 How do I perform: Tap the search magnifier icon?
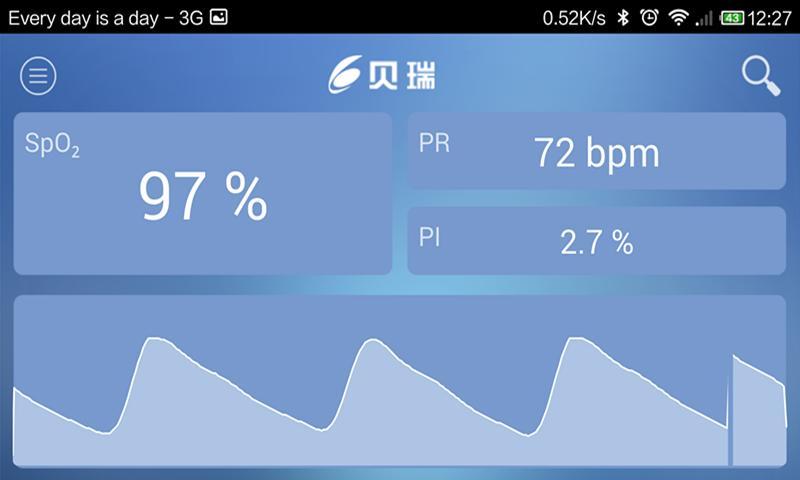760,76
